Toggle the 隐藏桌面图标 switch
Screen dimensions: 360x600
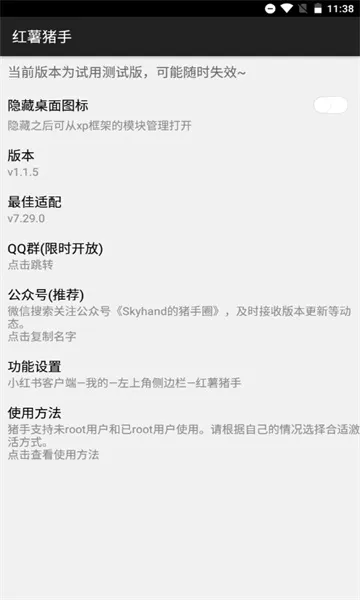(x=331, y=105)
